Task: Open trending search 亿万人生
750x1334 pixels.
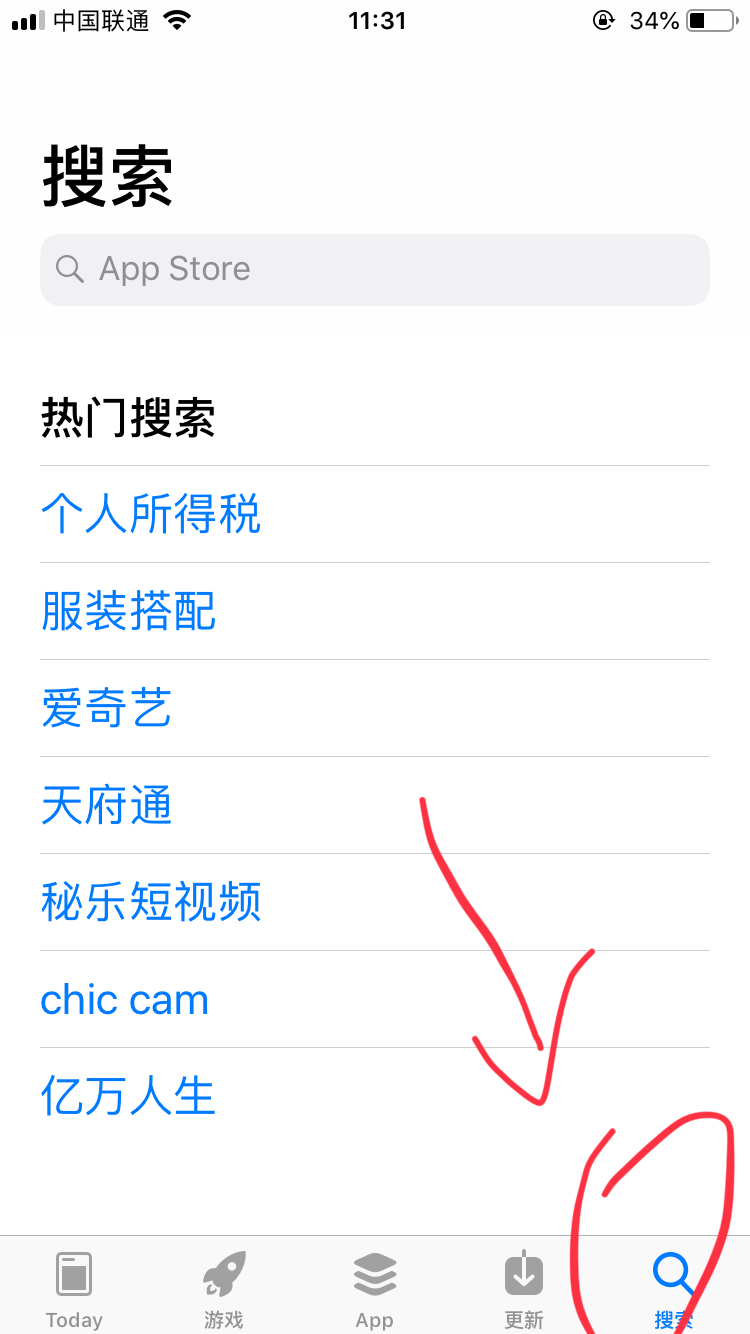Action: (x=129, y=1096)
